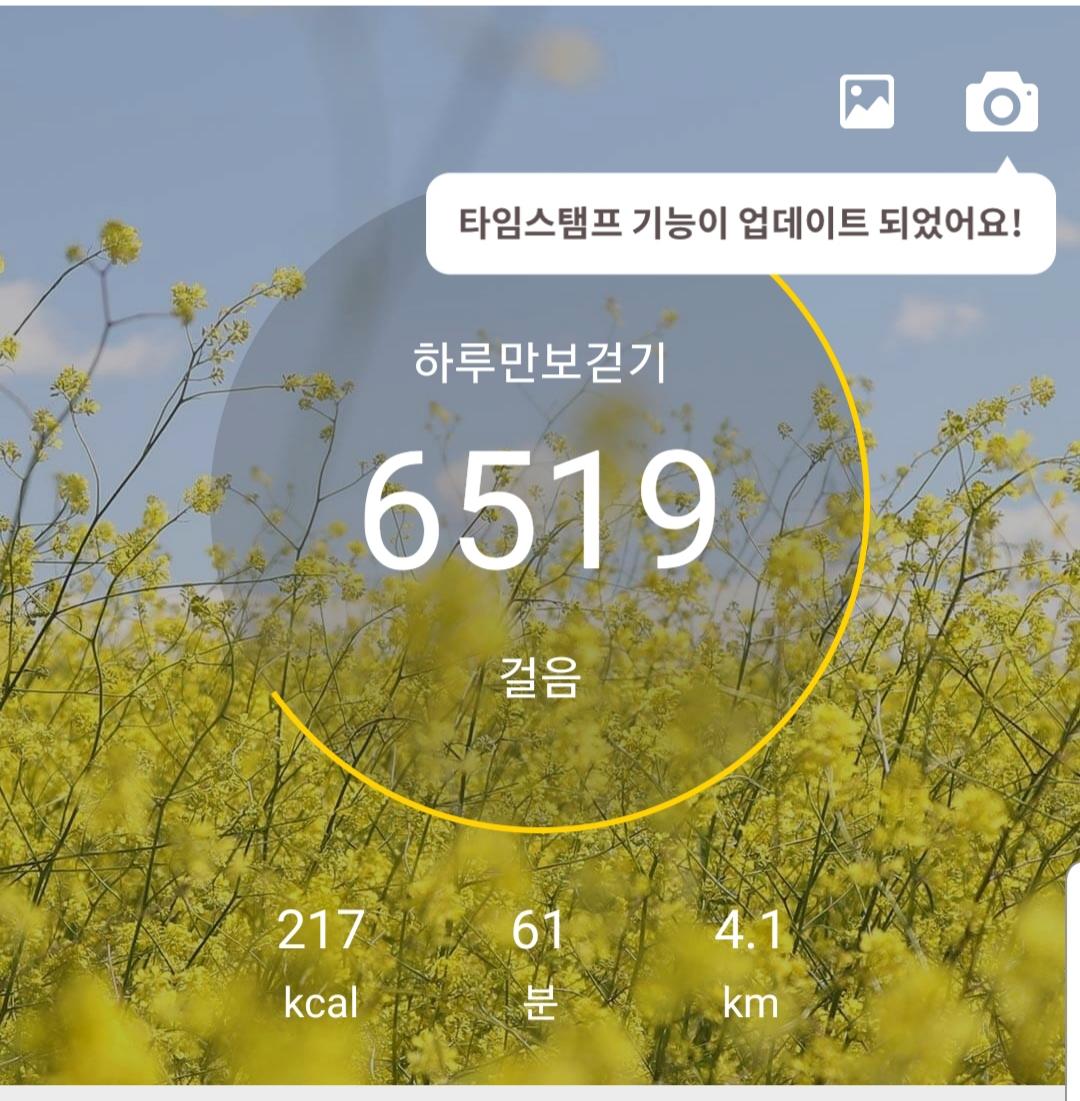The width and height of the screenshot is (1080, 1101).
Task: Dismiss the timestamp update tooltip
Action: click(x=740, y=223)
